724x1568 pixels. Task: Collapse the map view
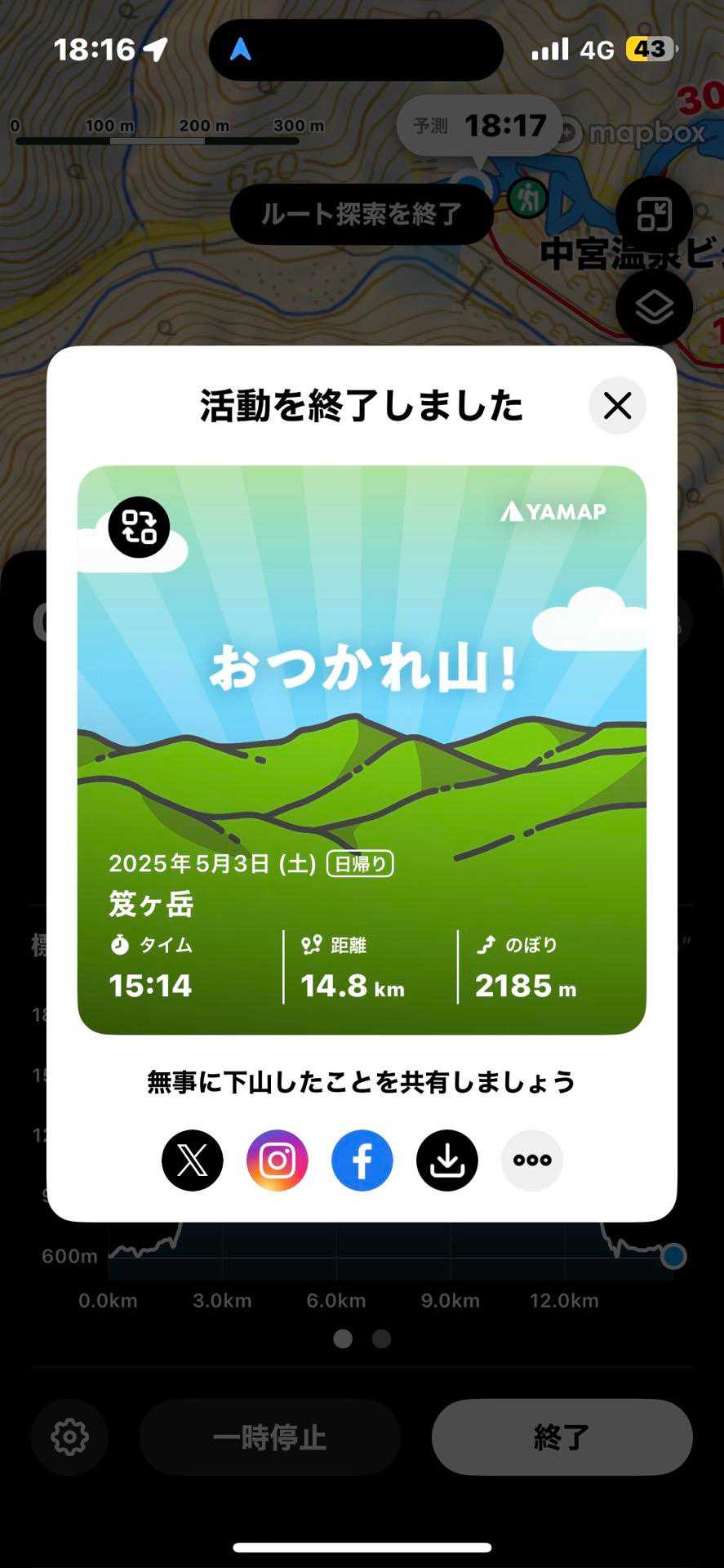(654, 214)
